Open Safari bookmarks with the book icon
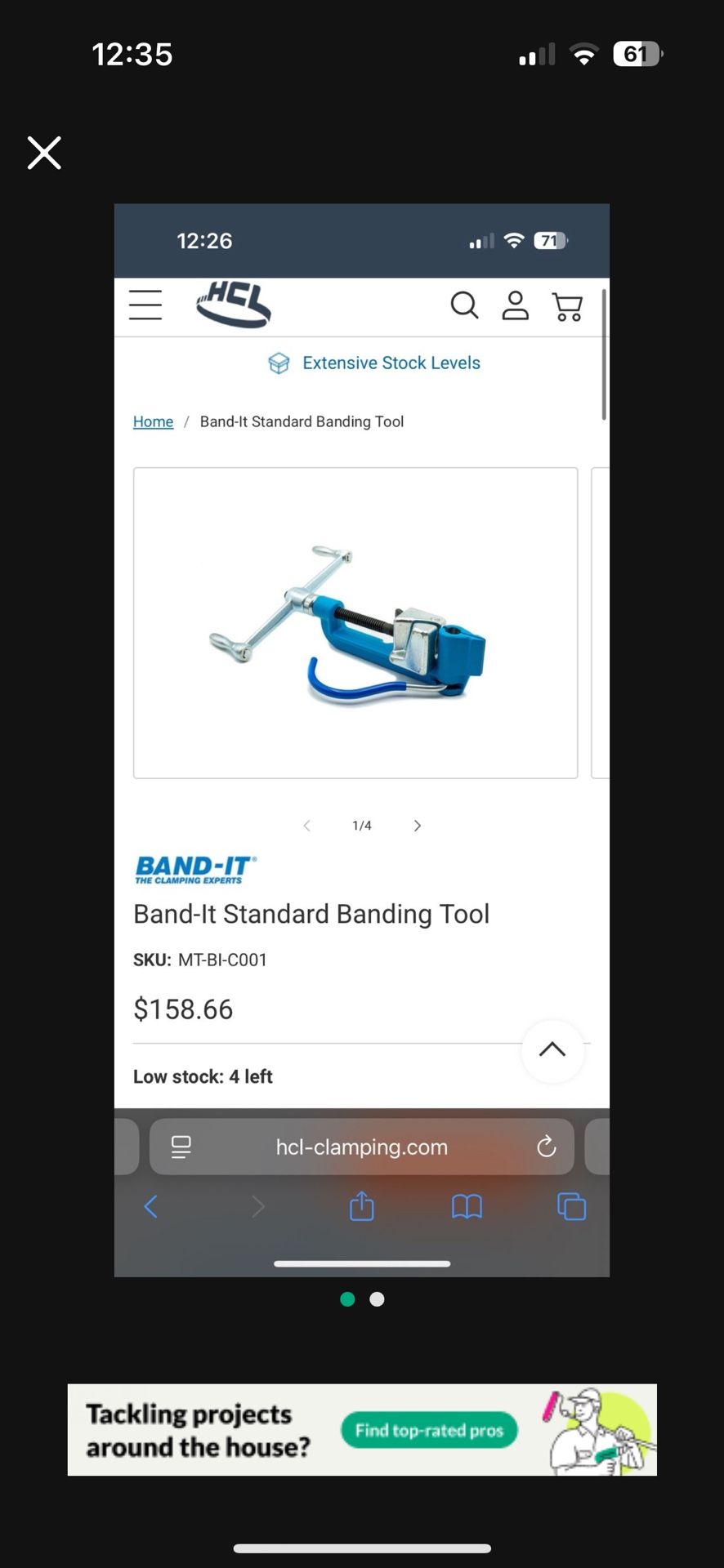Image resolution: width=724 pixels, height=1568 pixels. [x=467, y=1206]
